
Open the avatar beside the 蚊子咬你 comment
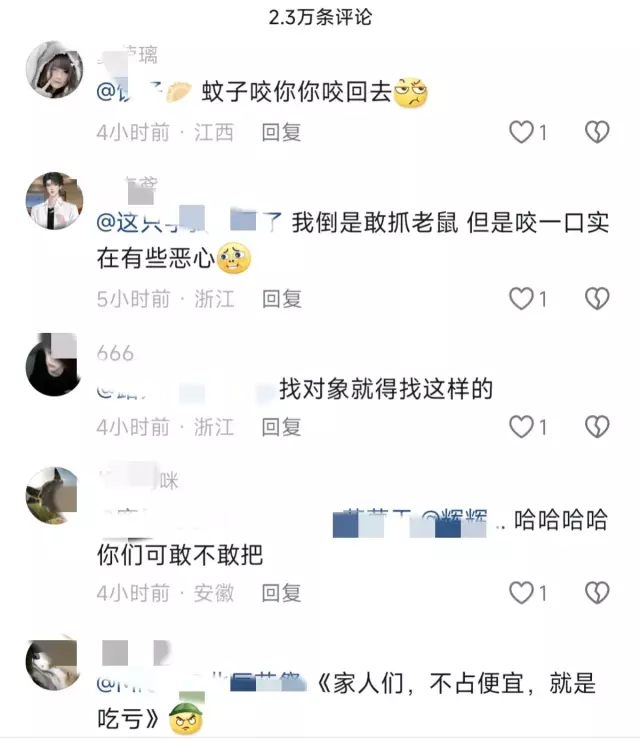click(53, 70)
